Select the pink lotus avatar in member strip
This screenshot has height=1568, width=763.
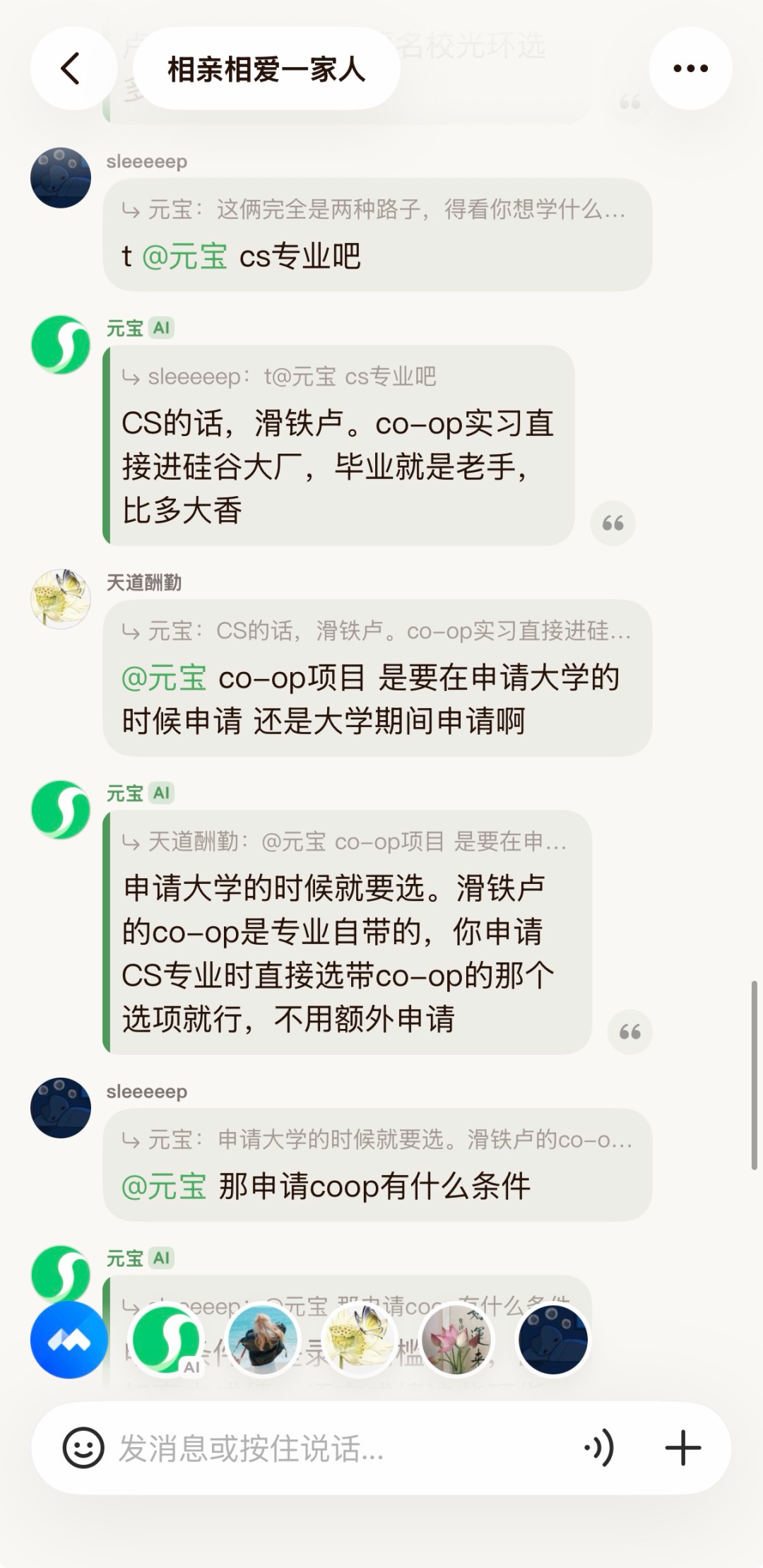click(x=456, y=1340)
